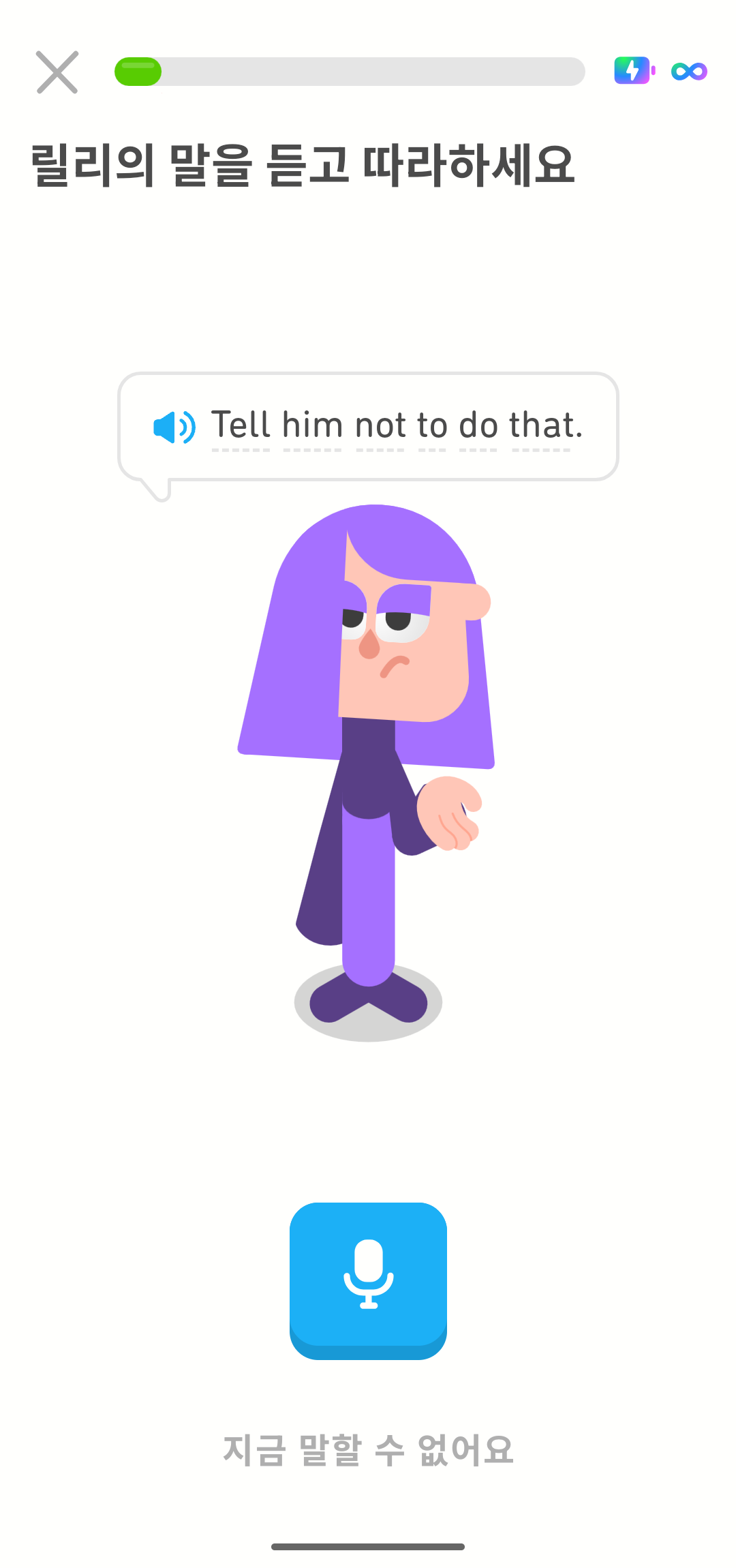Open the energy battery icon
736x1568 pixels.
(634, 71)
